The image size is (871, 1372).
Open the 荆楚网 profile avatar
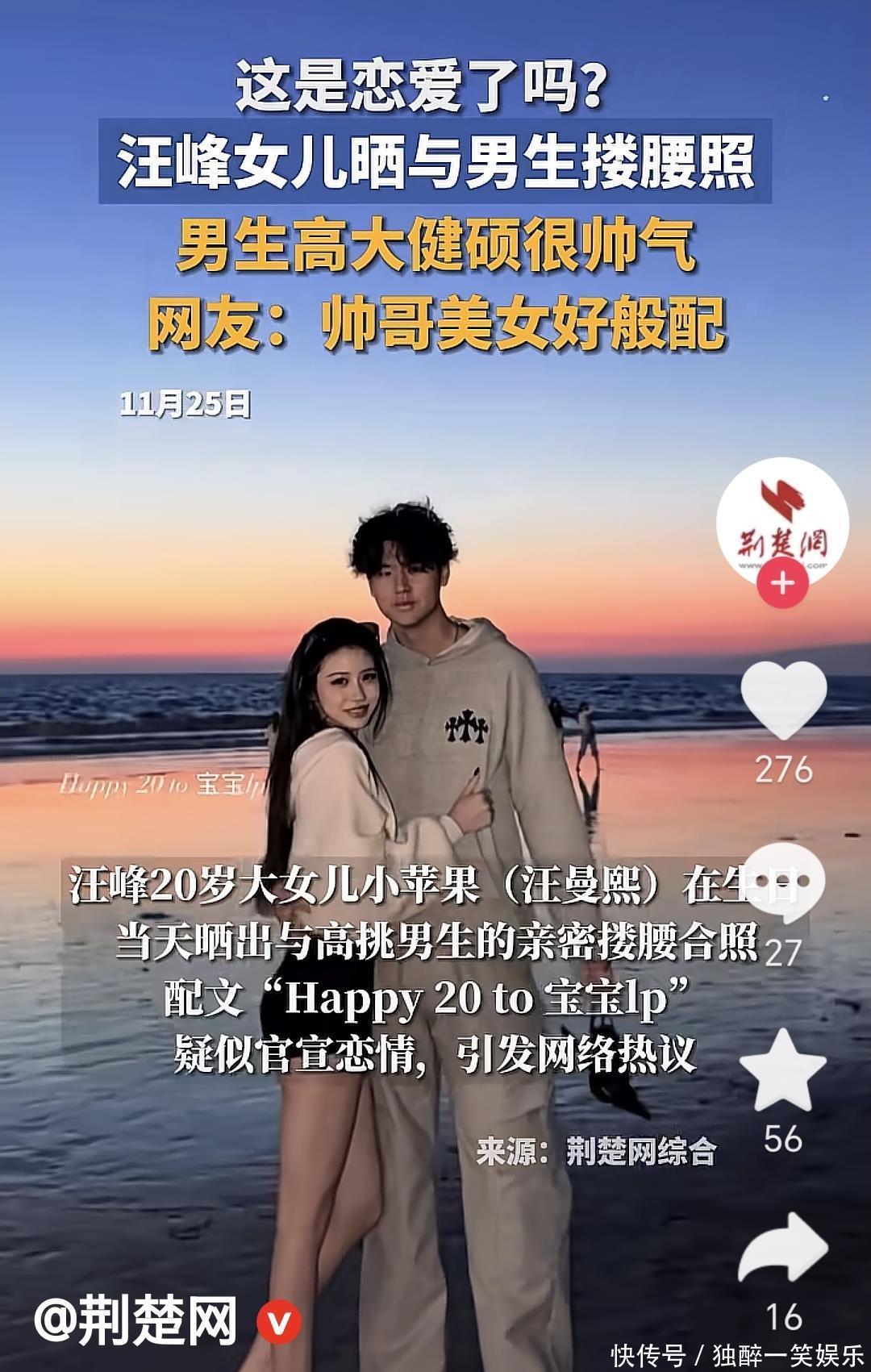click(x=782, y=520)
